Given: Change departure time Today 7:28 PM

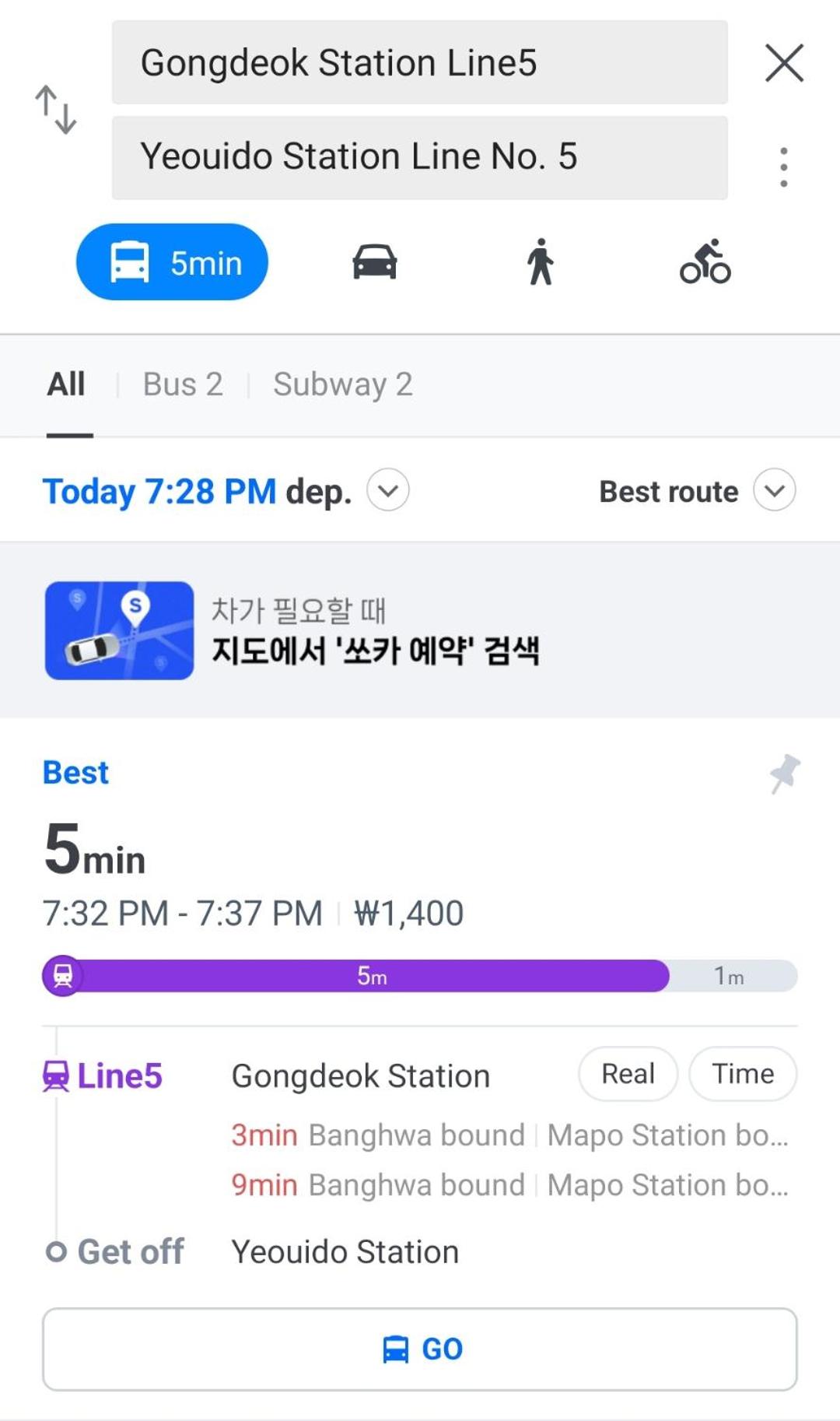Looking at the screenshot, I should (226, 491).
